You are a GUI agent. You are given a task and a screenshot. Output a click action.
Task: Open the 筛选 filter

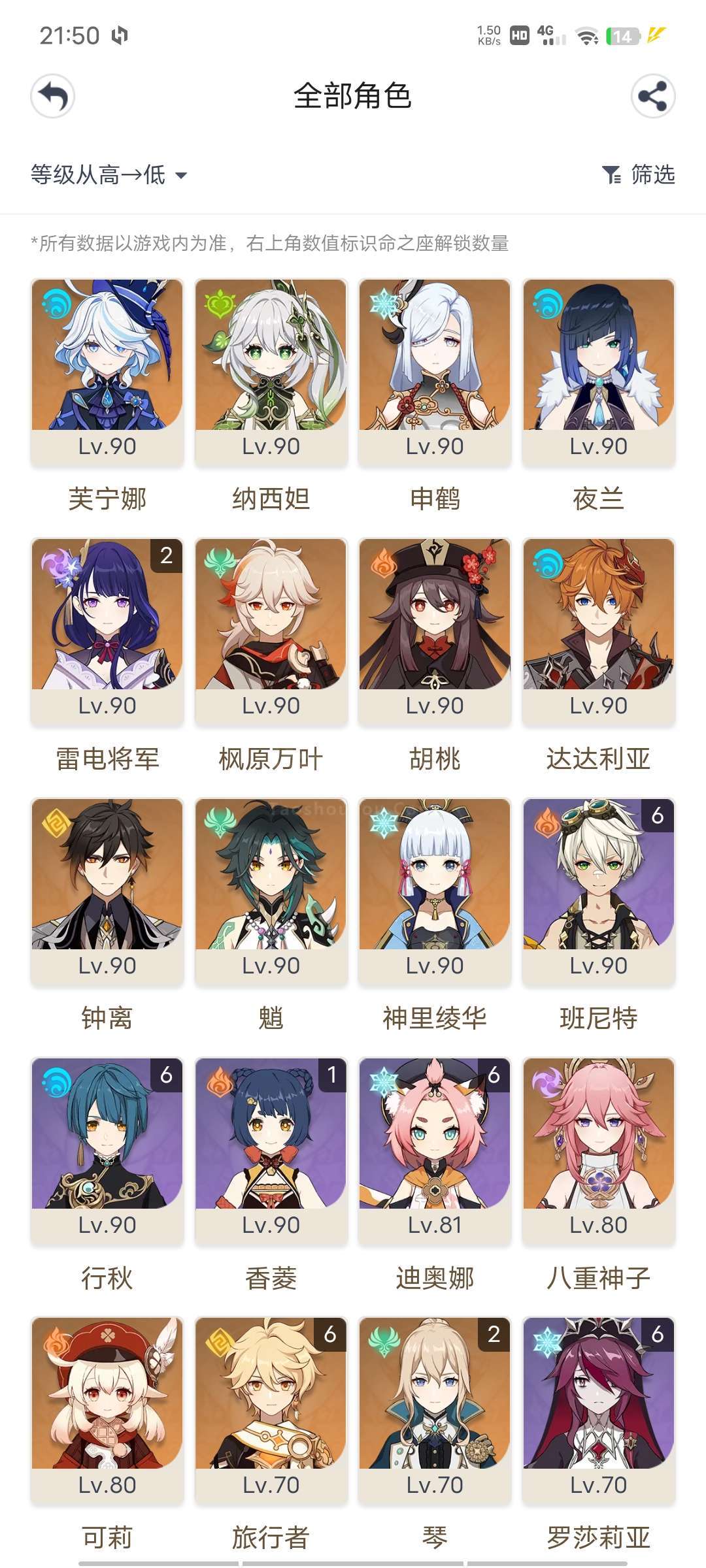(x=638, y=174)
